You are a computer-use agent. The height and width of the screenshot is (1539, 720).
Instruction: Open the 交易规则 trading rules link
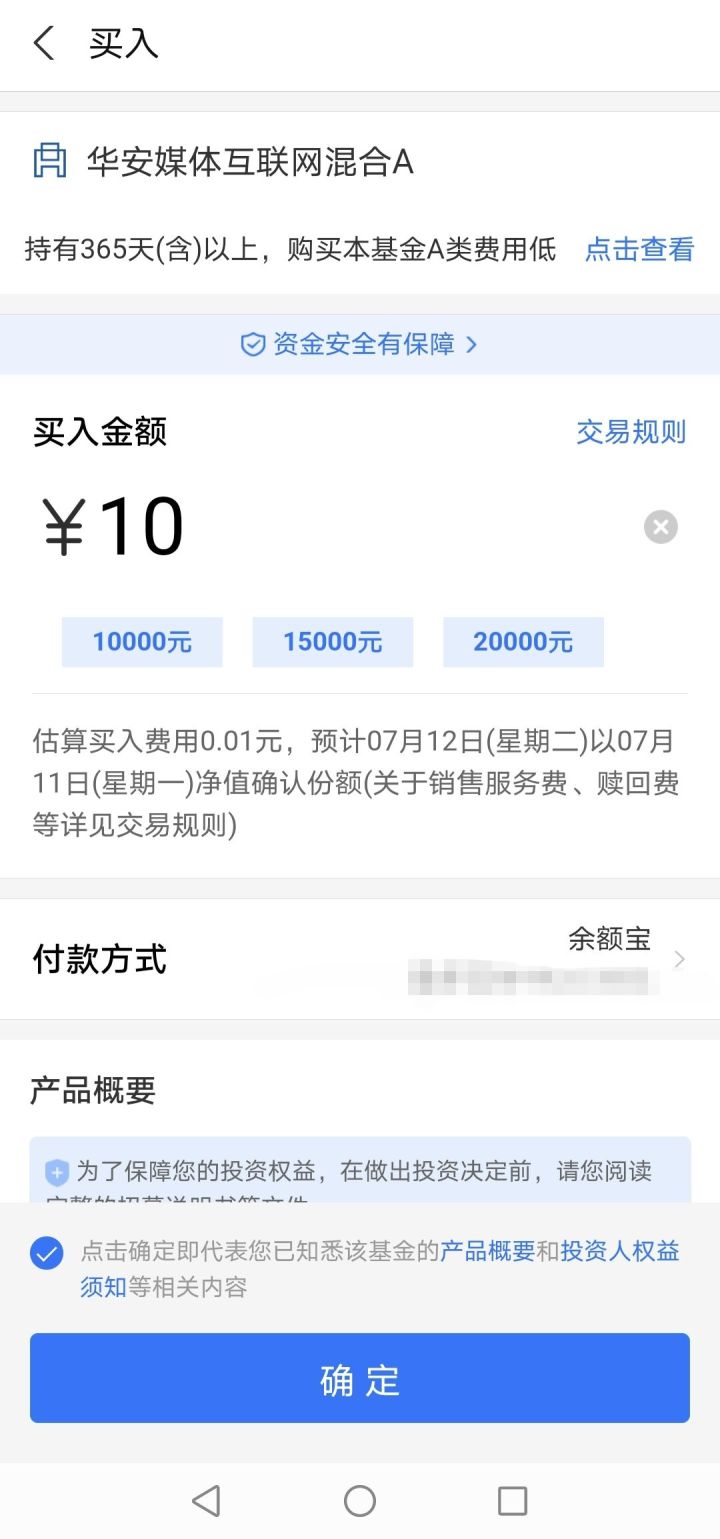click(x=631, y=431)
